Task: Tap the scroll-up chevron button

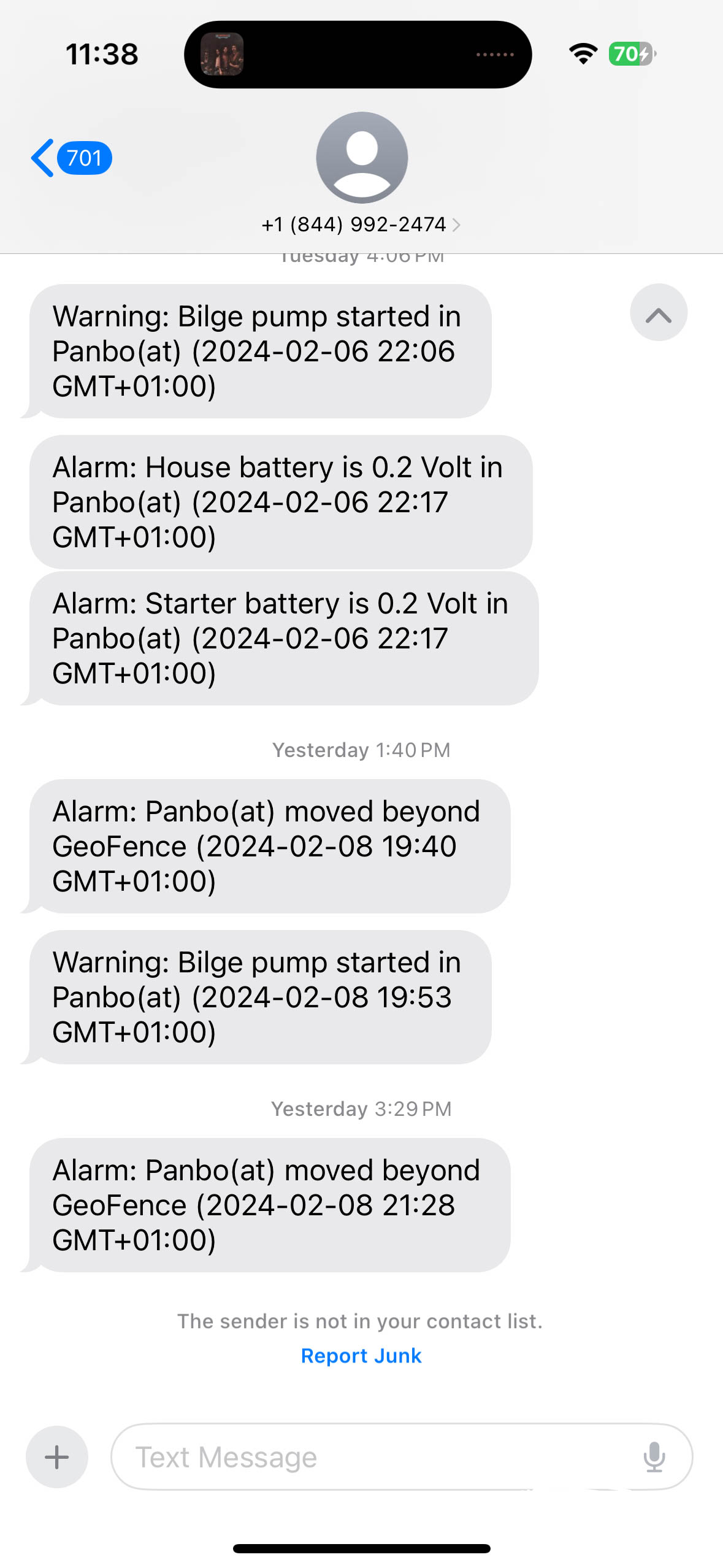Action: click(x=659, y=313)
